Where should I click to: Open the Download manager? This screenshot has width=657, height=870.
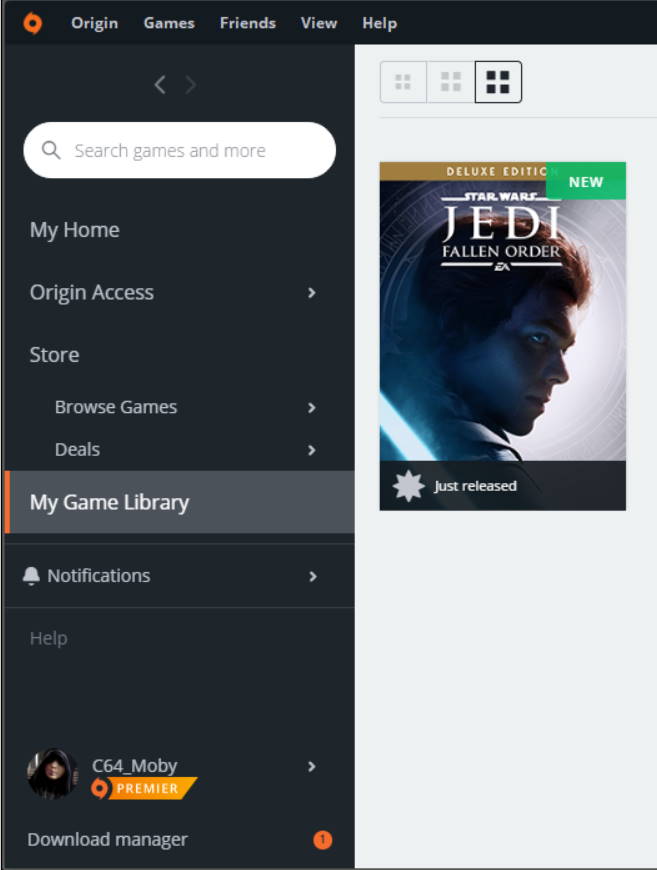click(x=107, y=840)
